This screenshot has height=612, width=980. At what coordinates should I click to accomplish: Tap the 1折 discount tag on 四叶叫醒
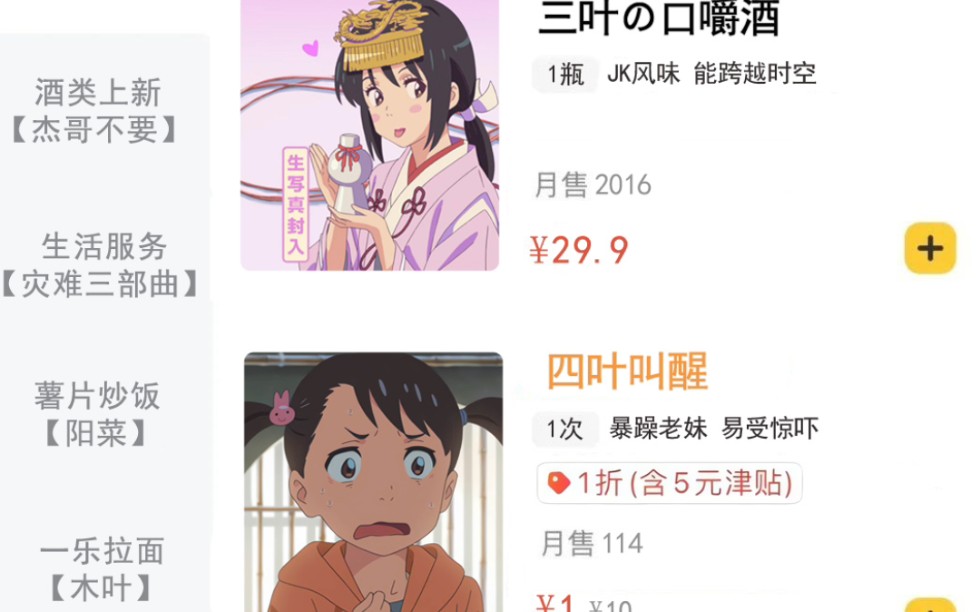(x=669, y=484)
